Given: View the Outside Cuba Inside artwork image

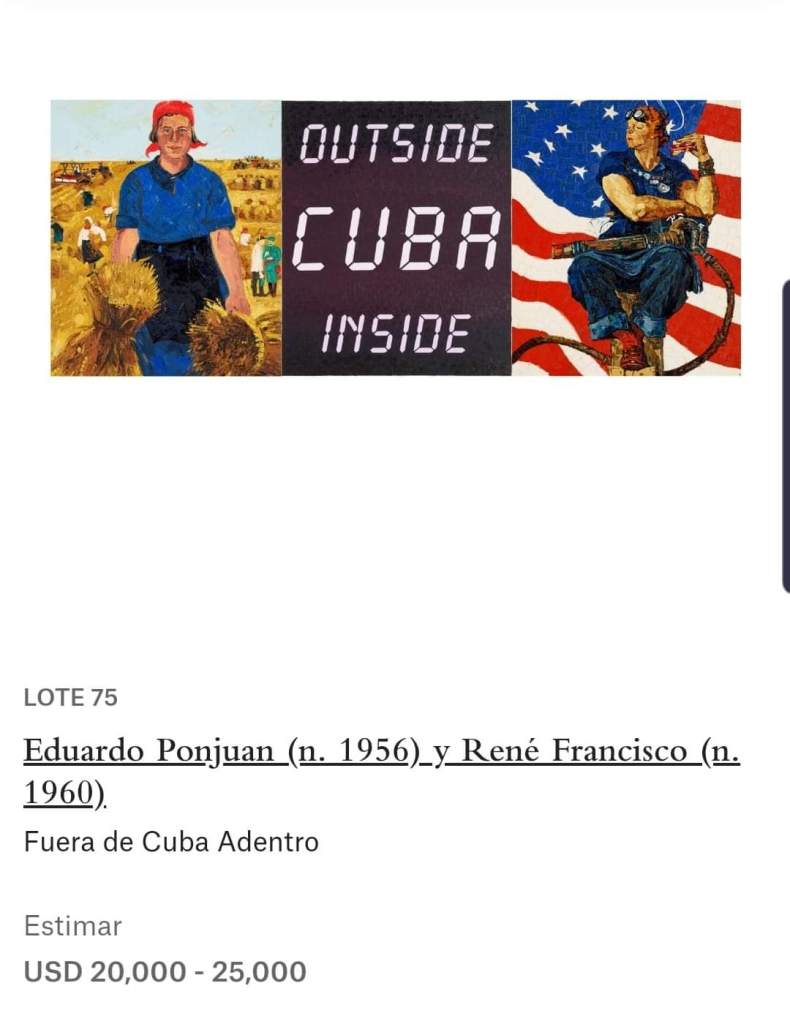Looking at the screenshot, I should [x=396, y=238].
